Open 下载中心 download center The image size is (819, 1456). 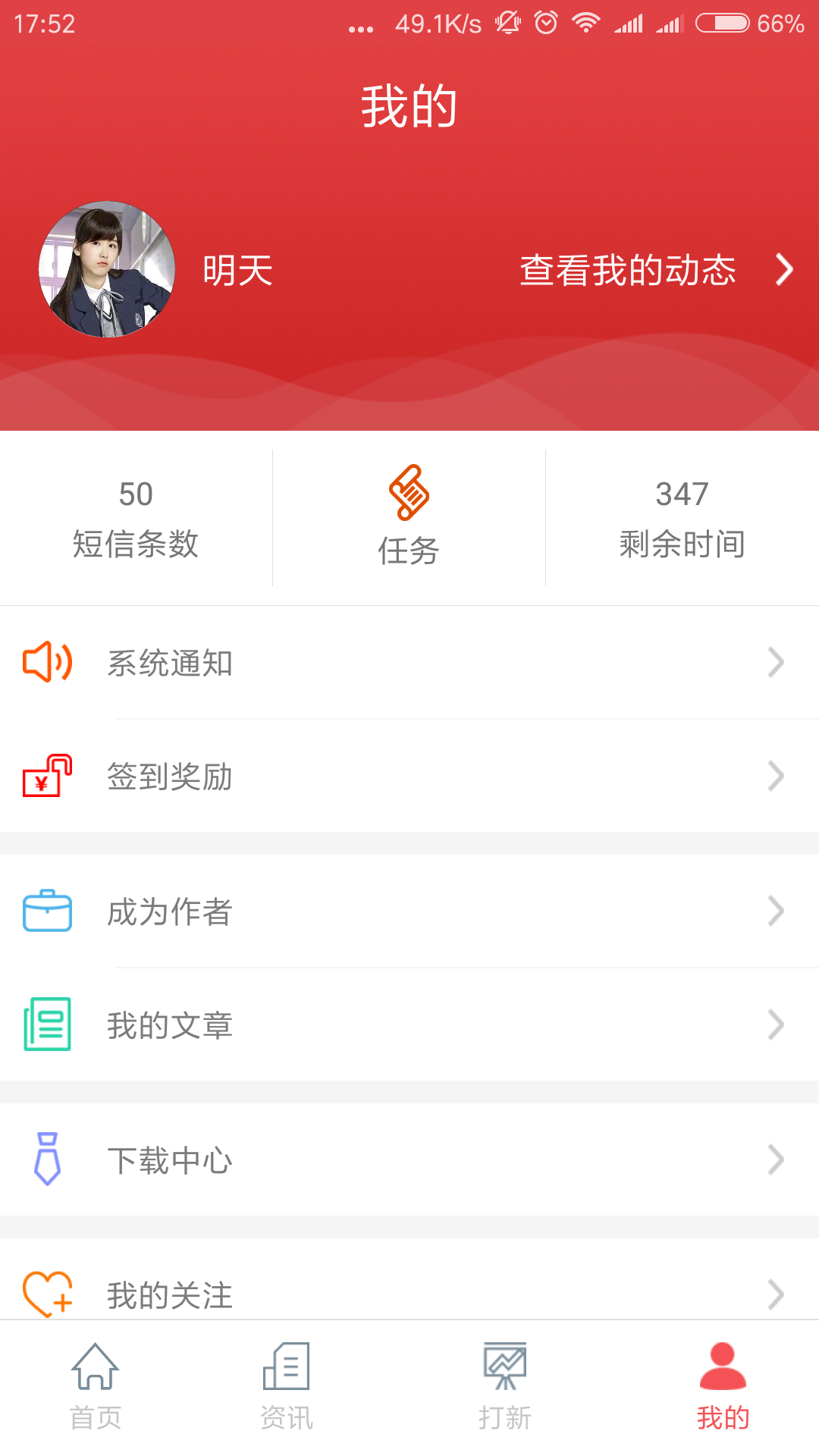pos(409,1160)
